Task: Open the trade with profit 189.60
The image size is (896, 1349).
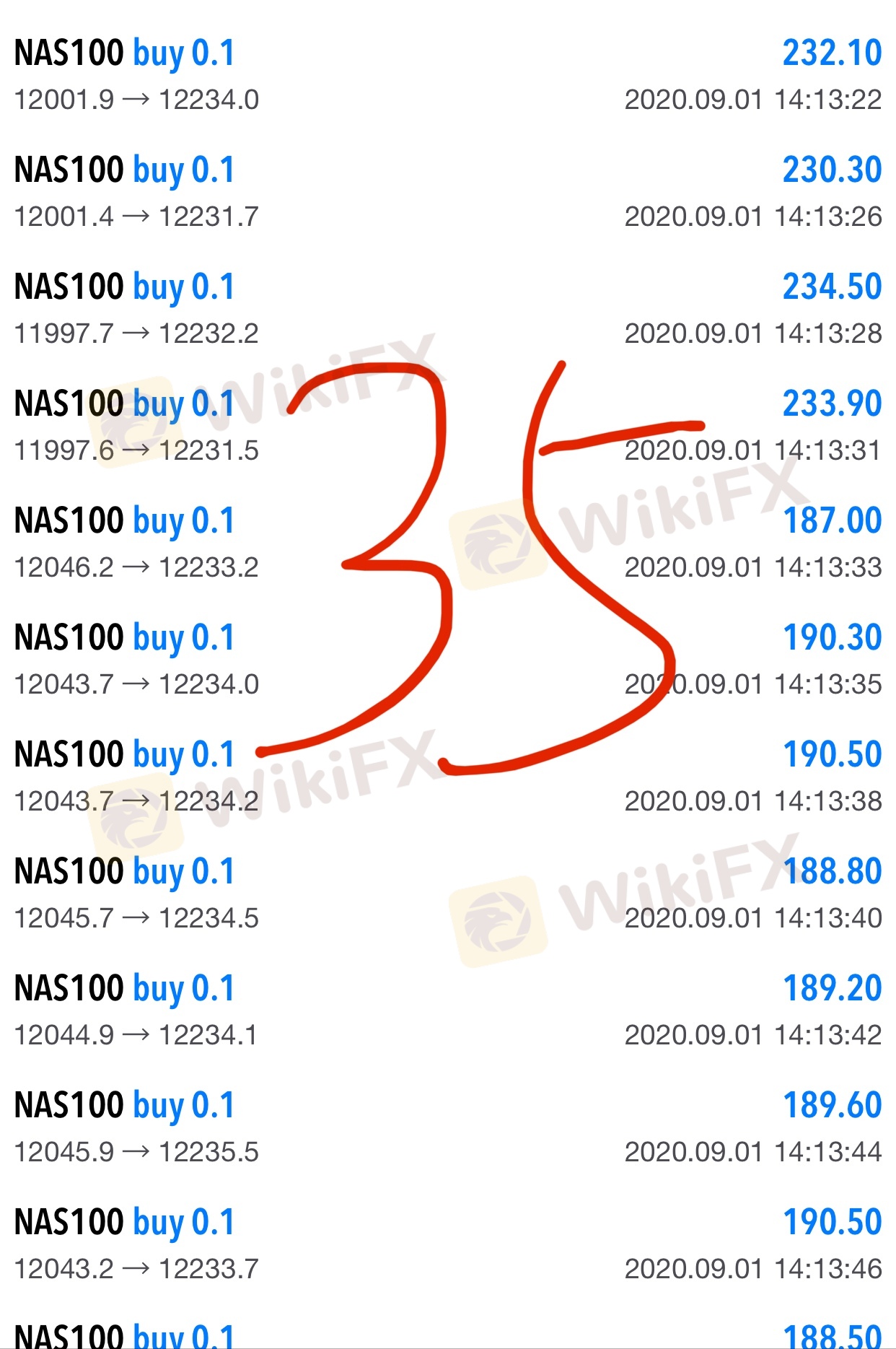Action: [447, 1128]
